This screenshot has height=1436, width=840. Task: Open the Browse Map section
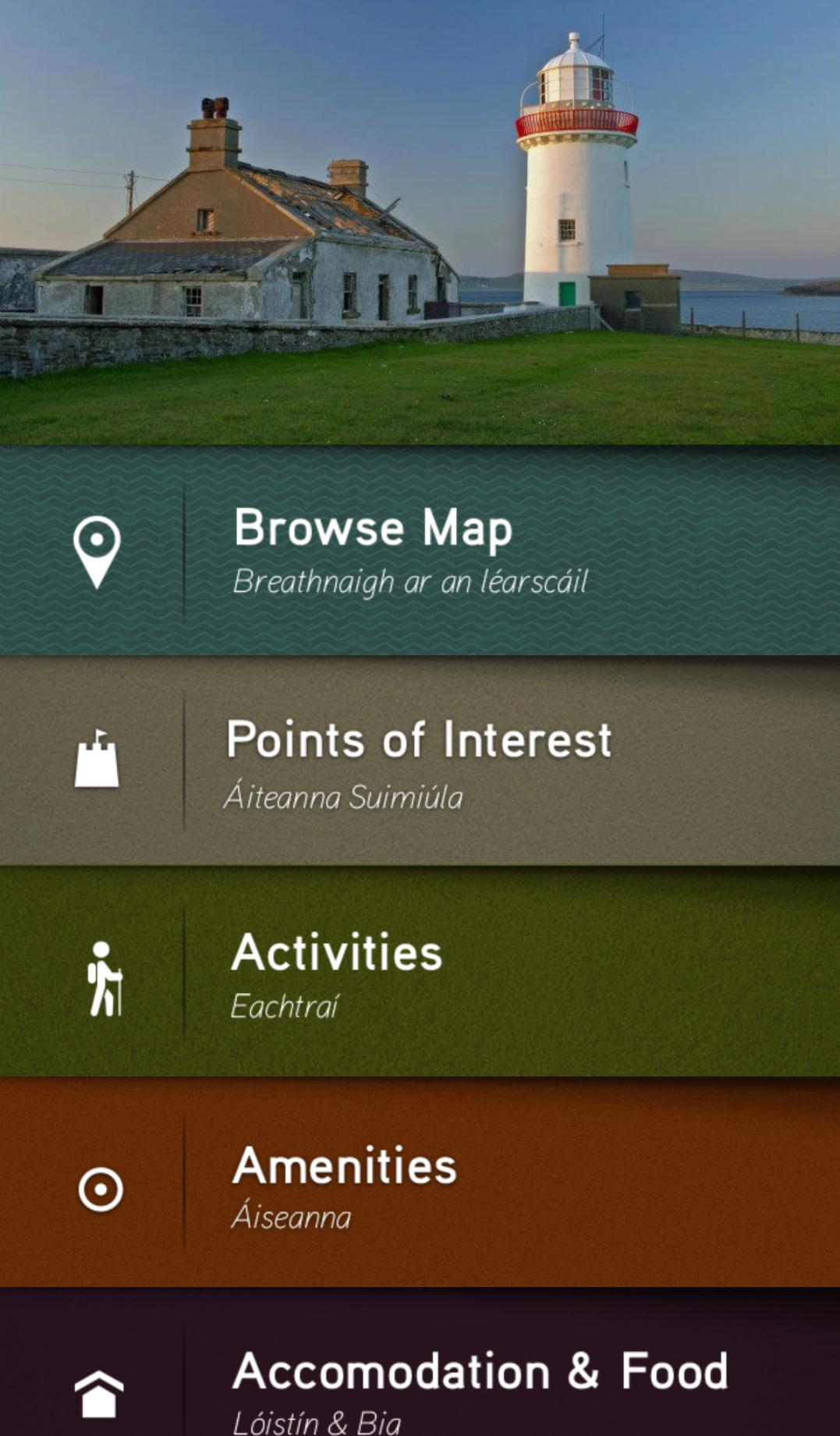point(420,550)
